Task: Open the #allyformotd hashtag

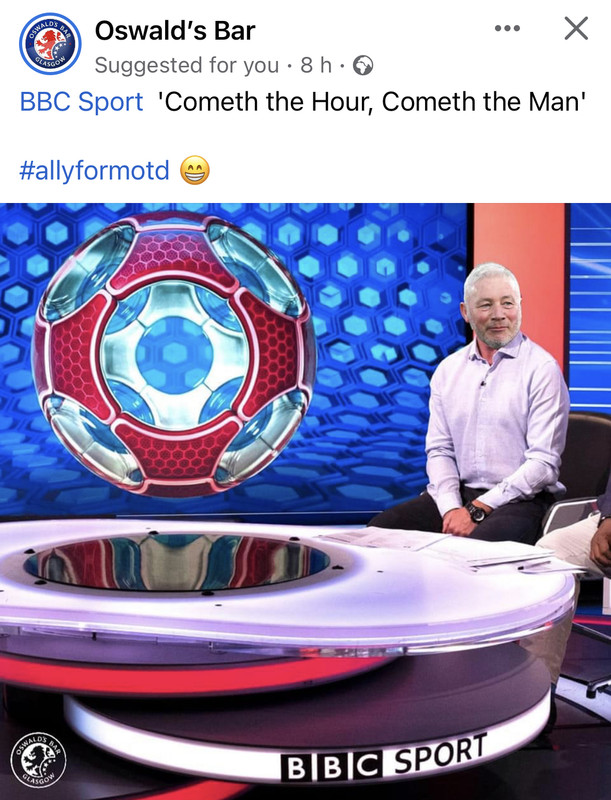Action: [x=94, y=170]
